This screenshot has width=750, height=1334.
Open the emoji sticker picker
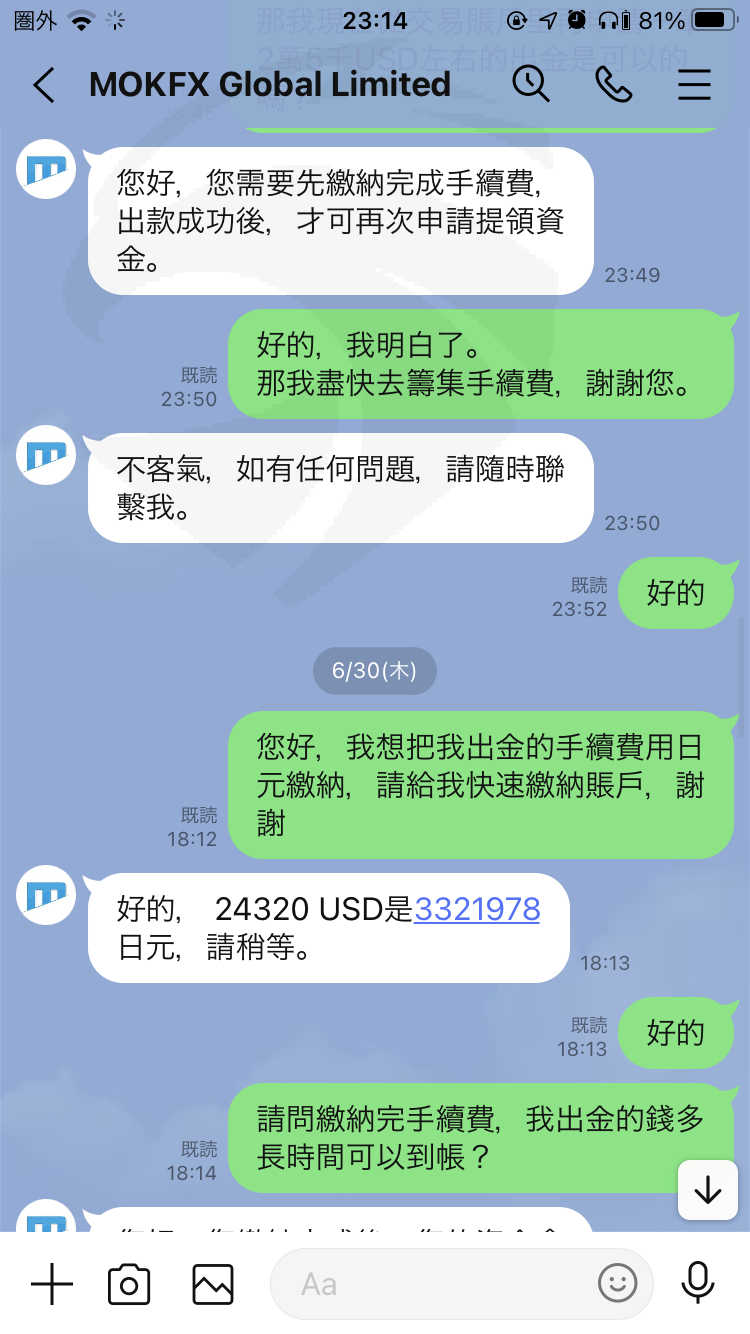(617, 1284)
